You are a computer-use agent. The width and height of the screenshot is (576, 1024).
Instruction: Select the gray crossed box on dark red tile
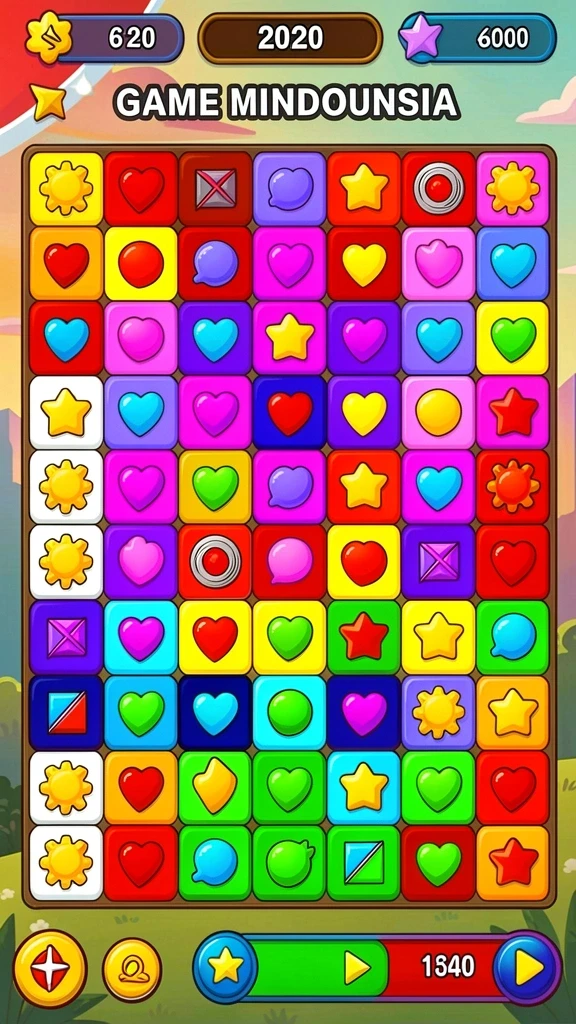(x=216, y=189)
